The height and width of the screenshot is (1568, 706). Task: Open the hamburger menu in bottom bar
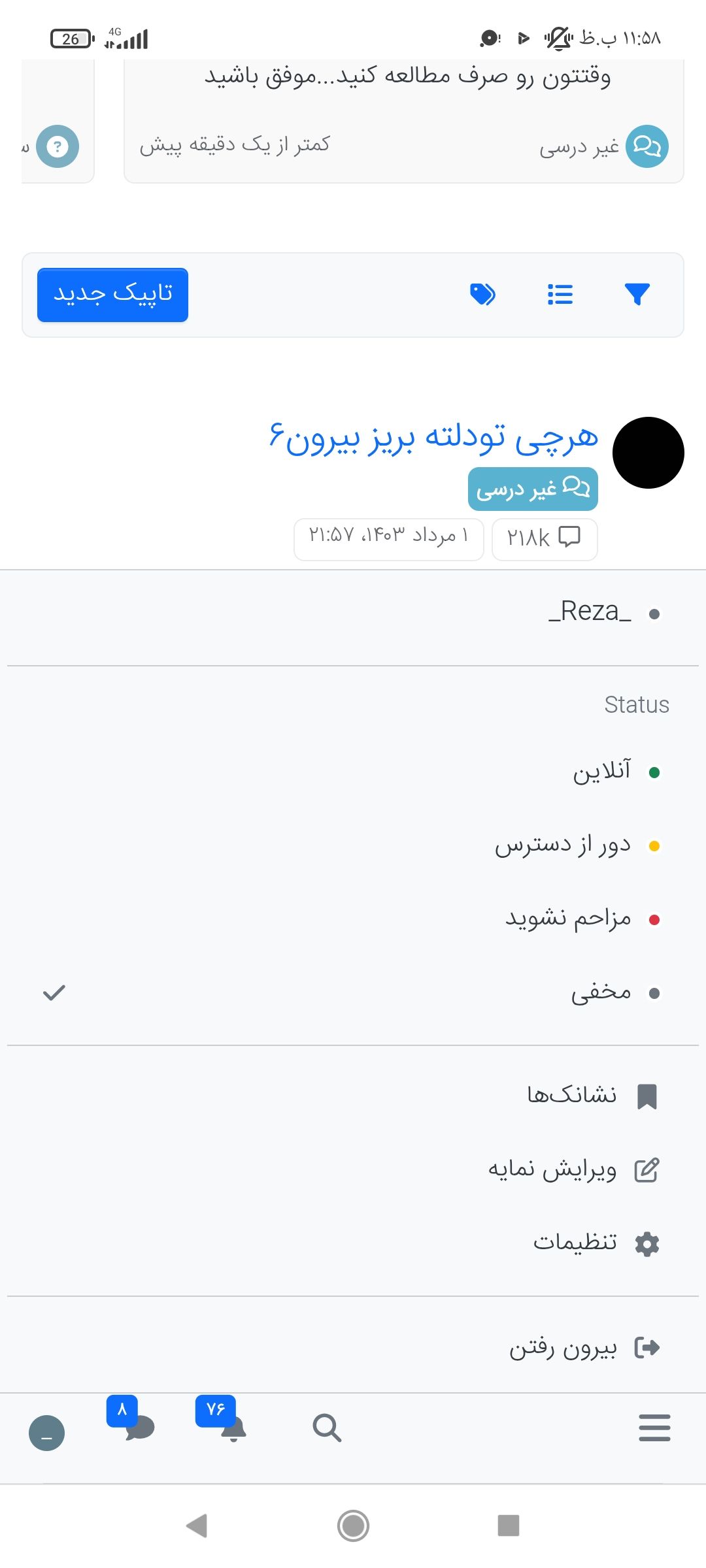pos(654,1428)
